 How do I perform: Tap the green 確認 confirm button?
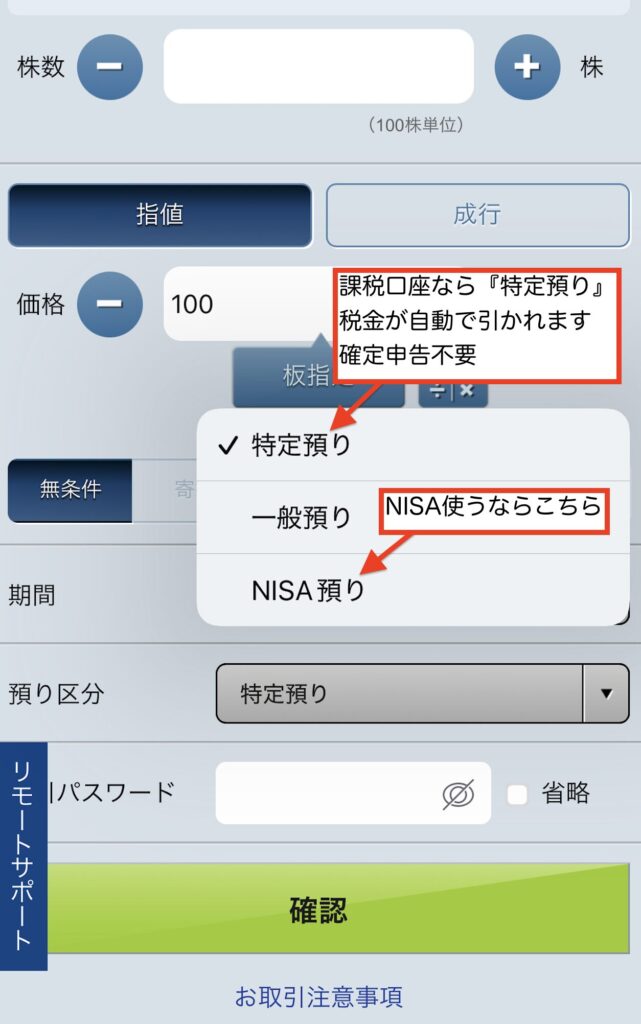tap(338, 910)
